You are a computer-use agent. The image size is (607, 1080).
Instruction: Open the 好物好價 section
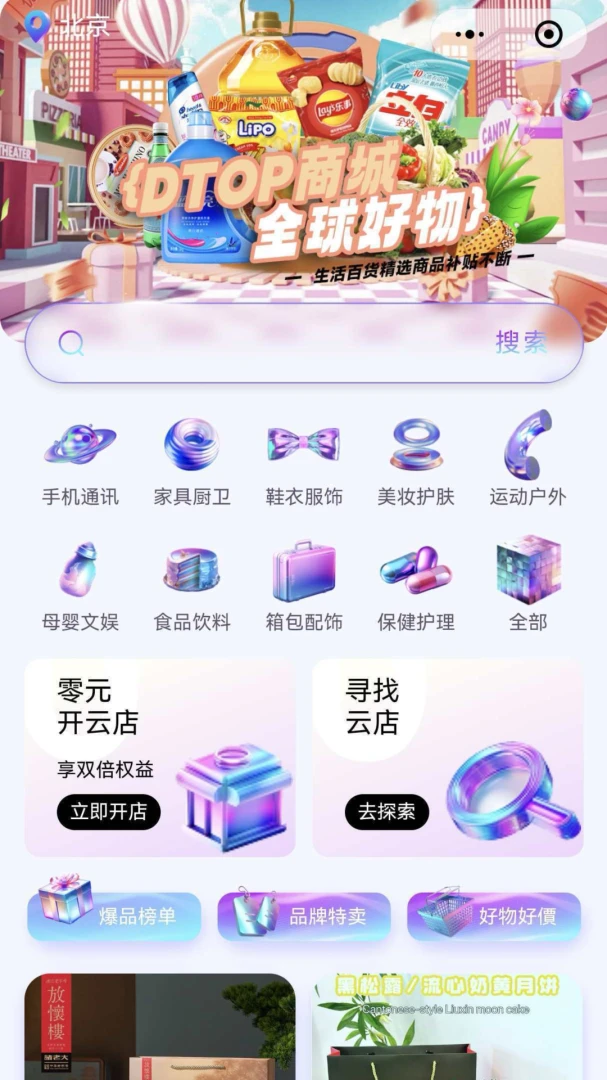[x=494, y=916]
